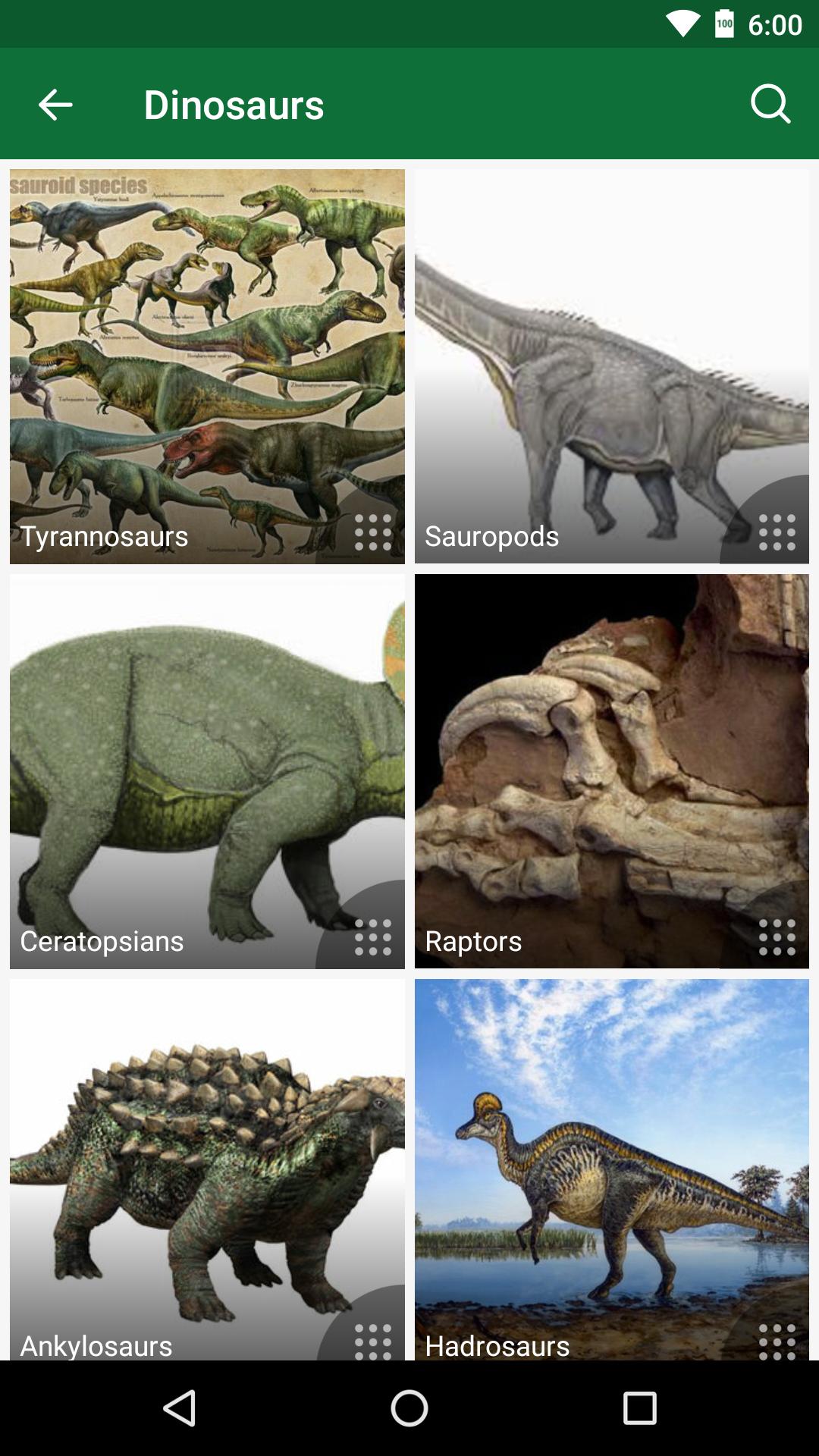Open the Hadrosaurs tile
This screenshot has width=819, height=1456.
click(611, 1169)
